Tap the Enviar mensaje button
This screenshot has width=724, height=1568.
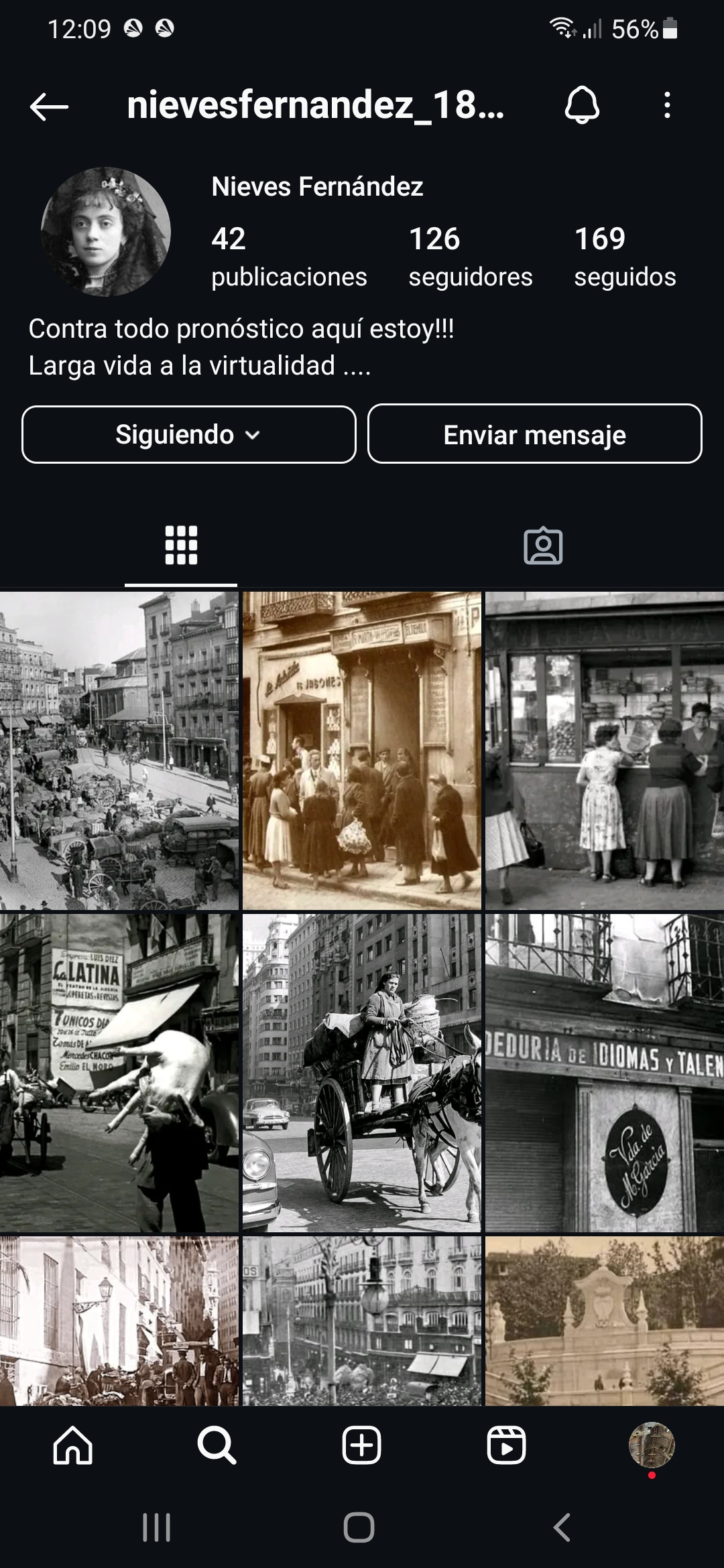coord(534,434)
